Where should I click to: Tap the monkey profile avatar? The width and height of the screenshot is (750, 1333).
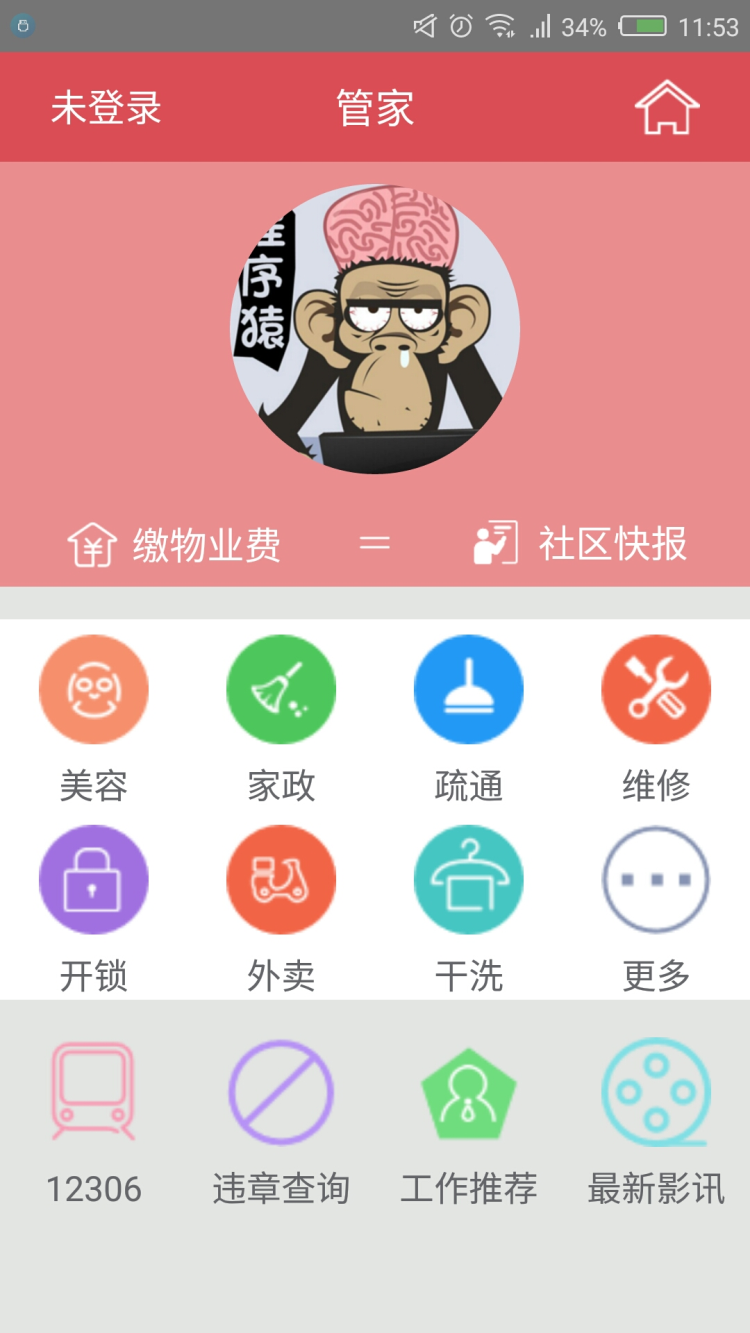click(x=375, y=328)
